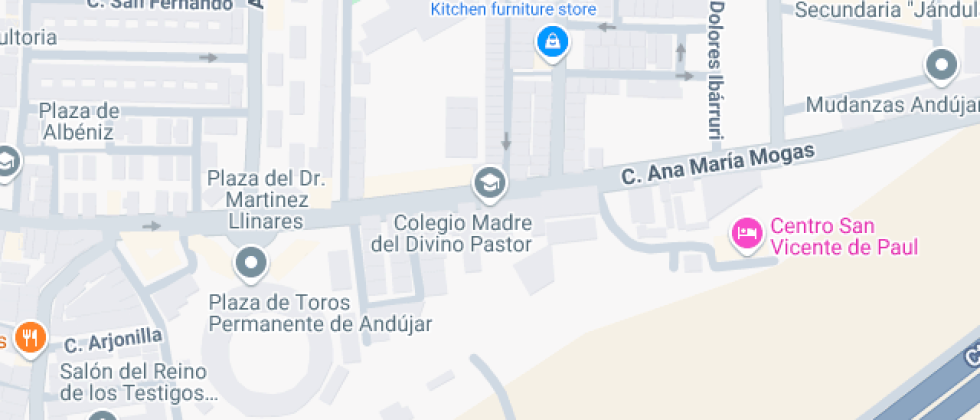Tap the Plaza de Toros Permanente pin
Image resolution: width=980 pixels, height=420 pixels.
click(x=250, y=265)
